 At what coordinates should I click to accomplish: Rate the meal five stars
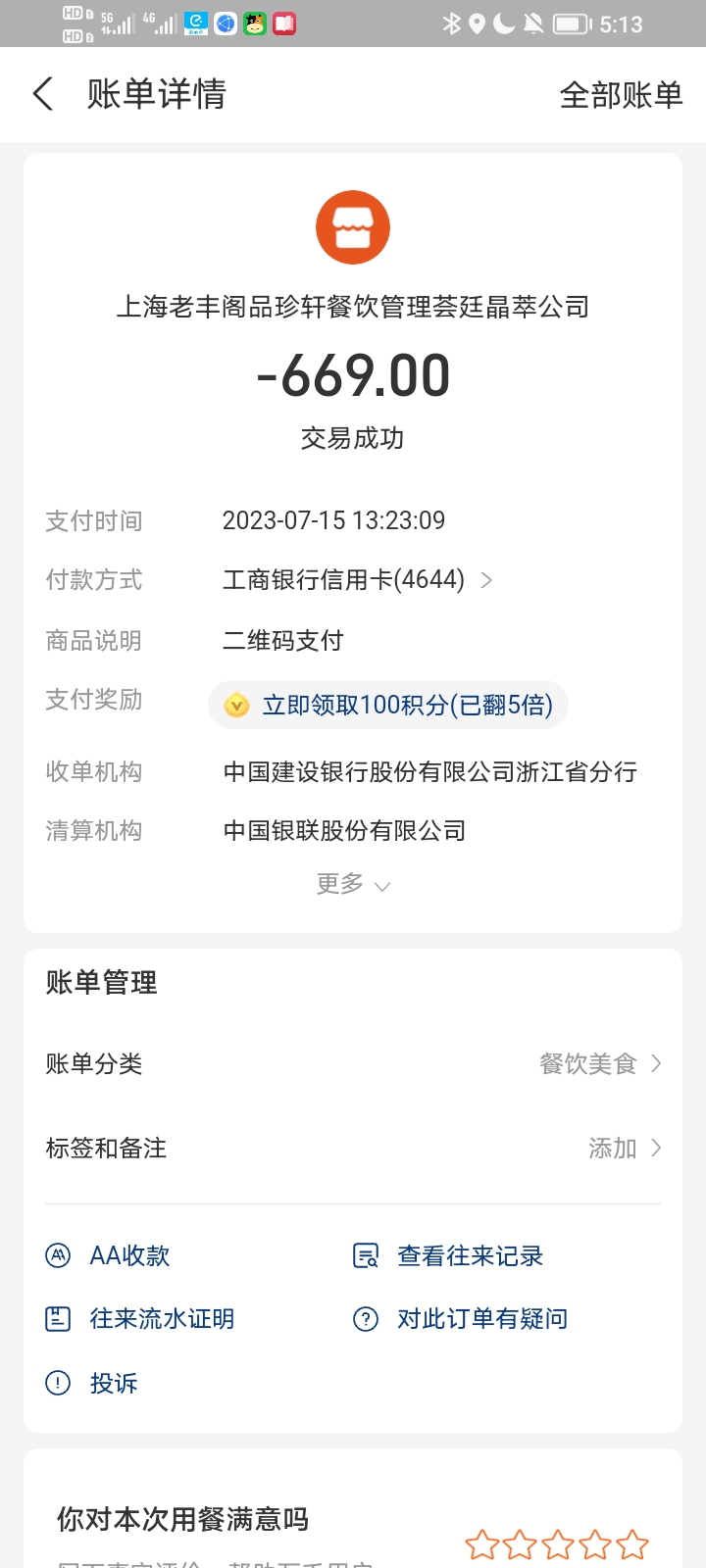[x=632, y=1545]
